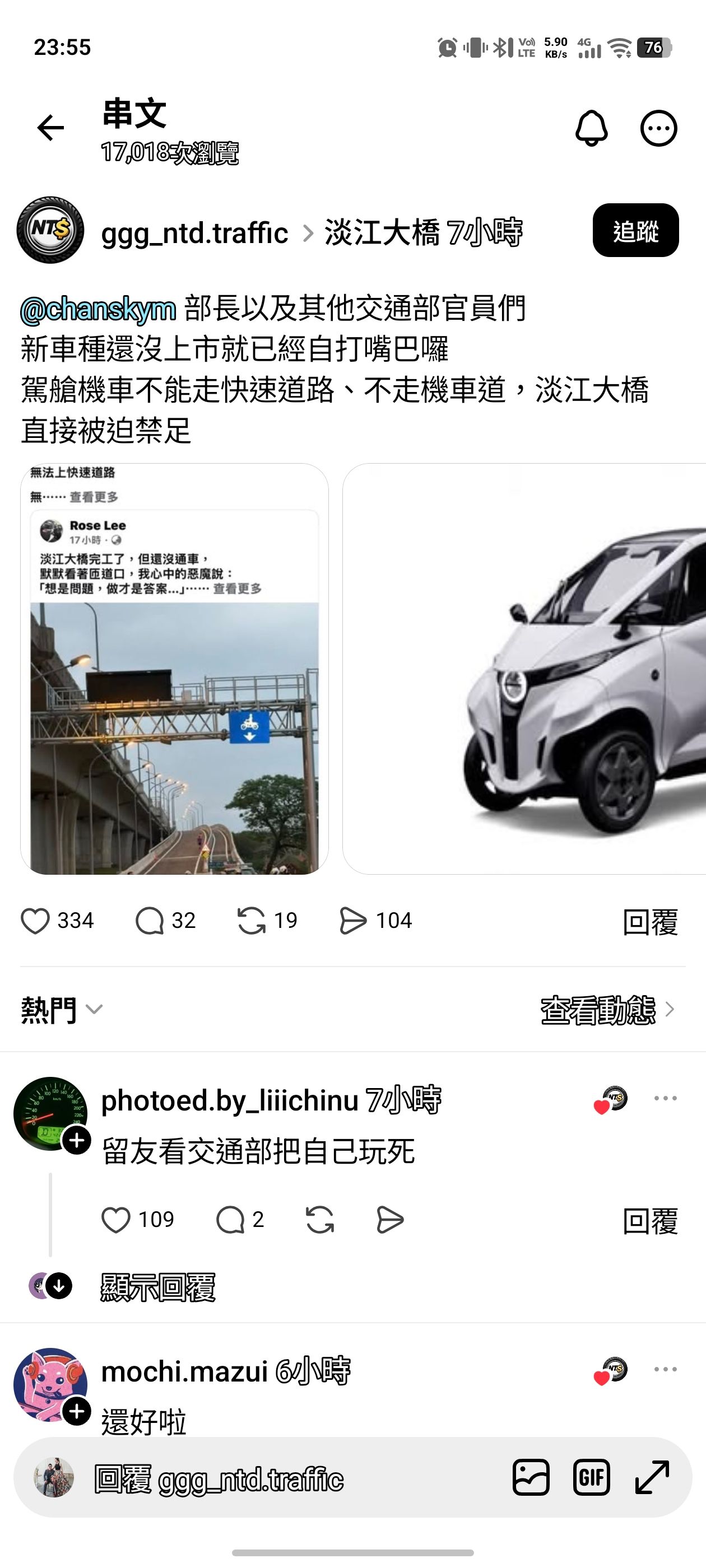
Task: Open the @chanskym mention
Action: (x=99, y=309)
